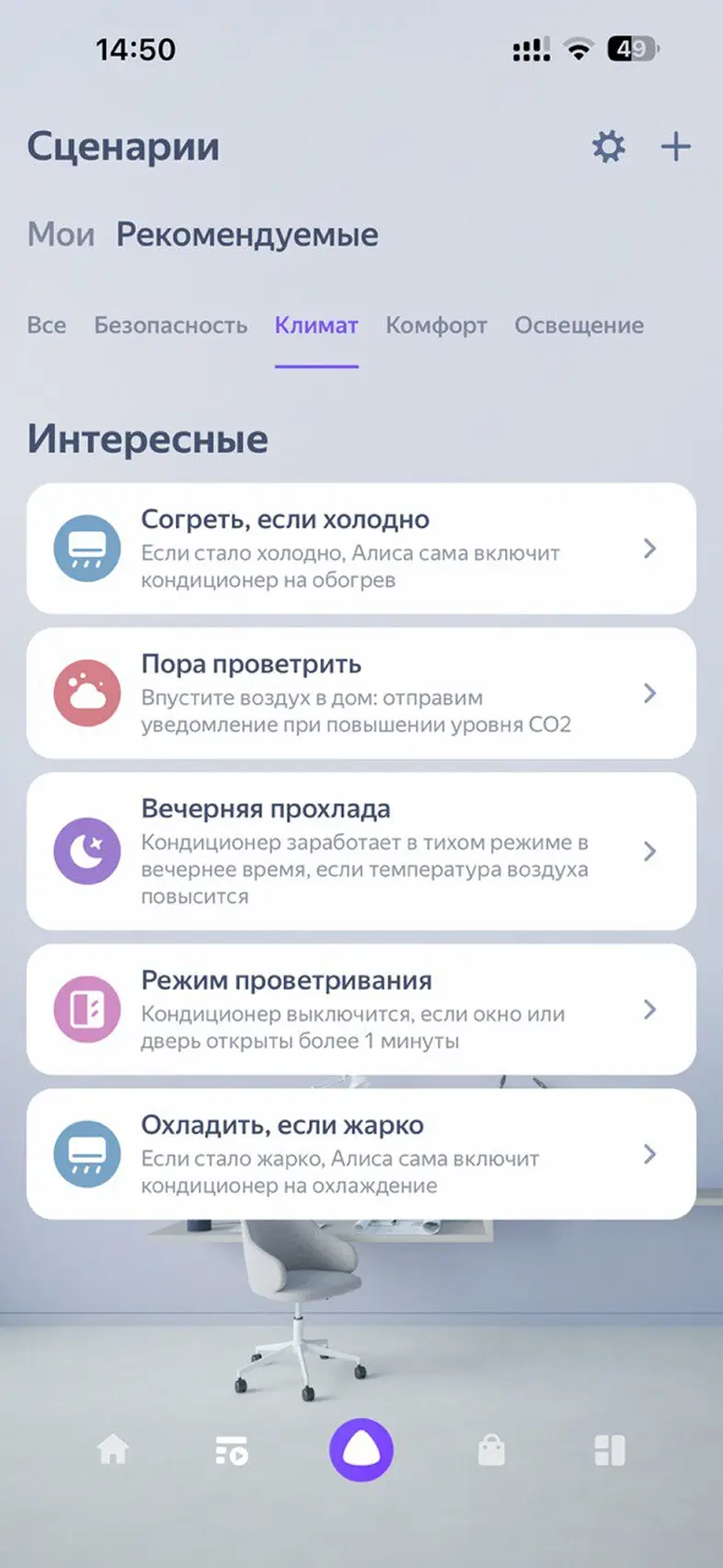Filter by Безопасность category
723x1568 pixels.
170,325
